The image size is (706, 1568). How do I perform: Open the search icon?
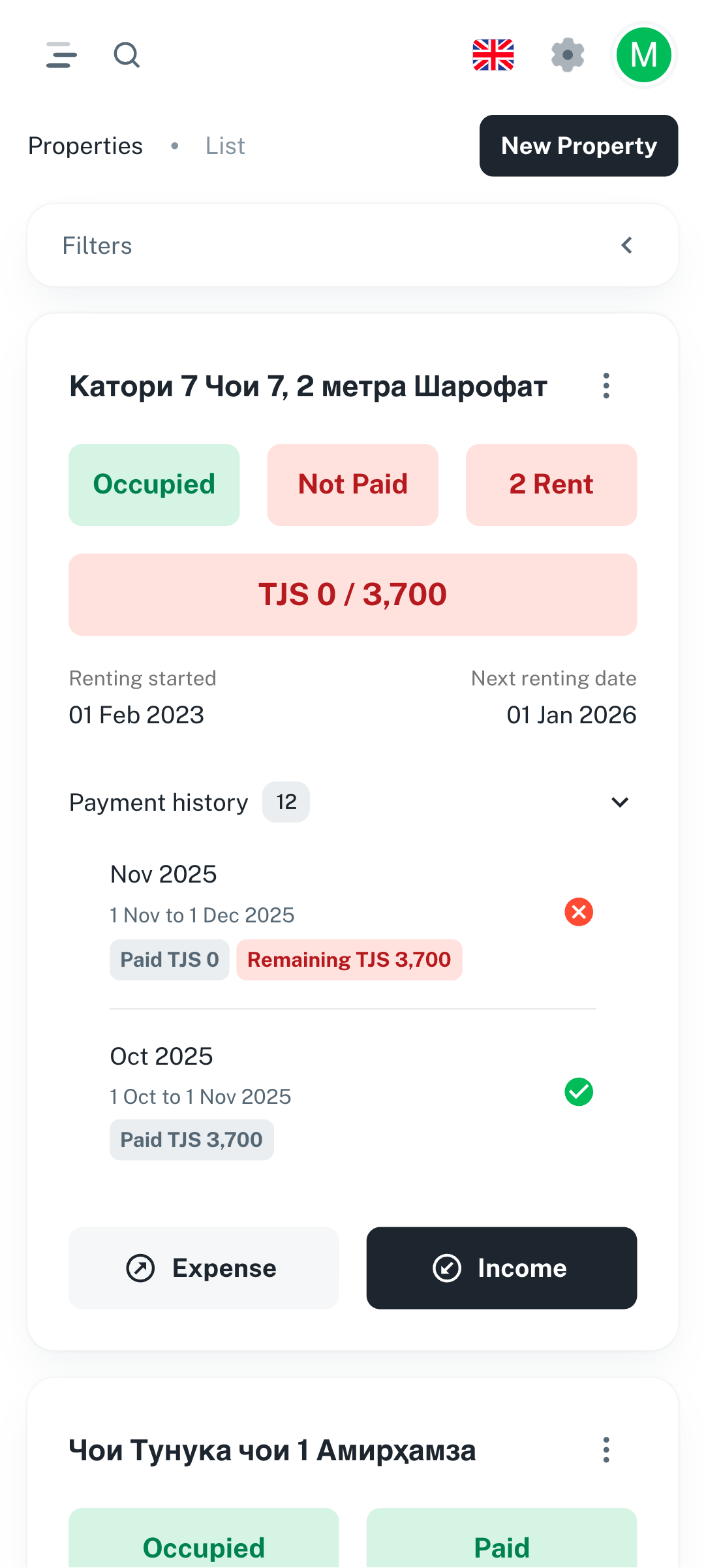127,55
